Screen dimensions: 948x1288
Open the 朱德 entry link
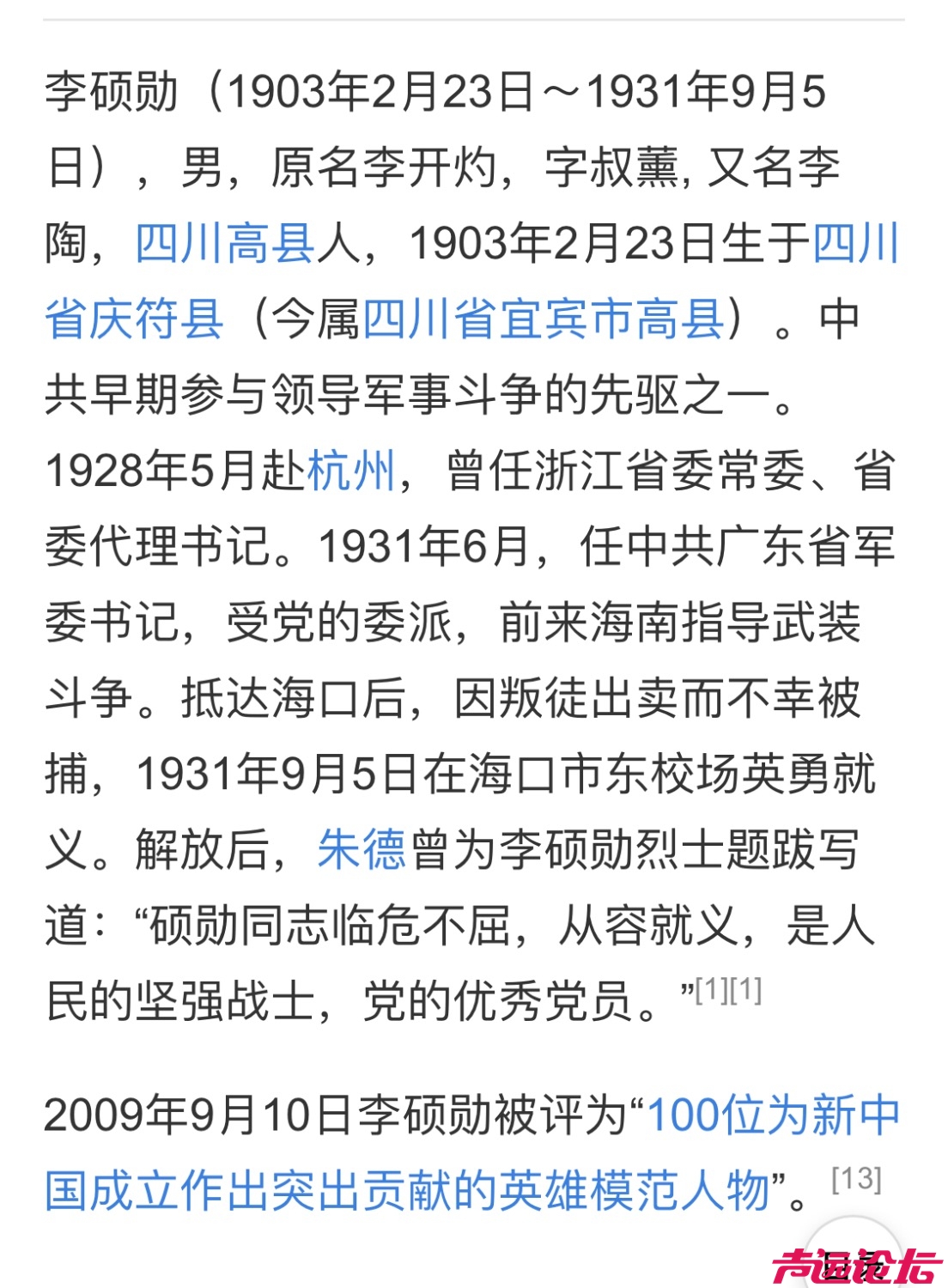[x=361, y=850]
